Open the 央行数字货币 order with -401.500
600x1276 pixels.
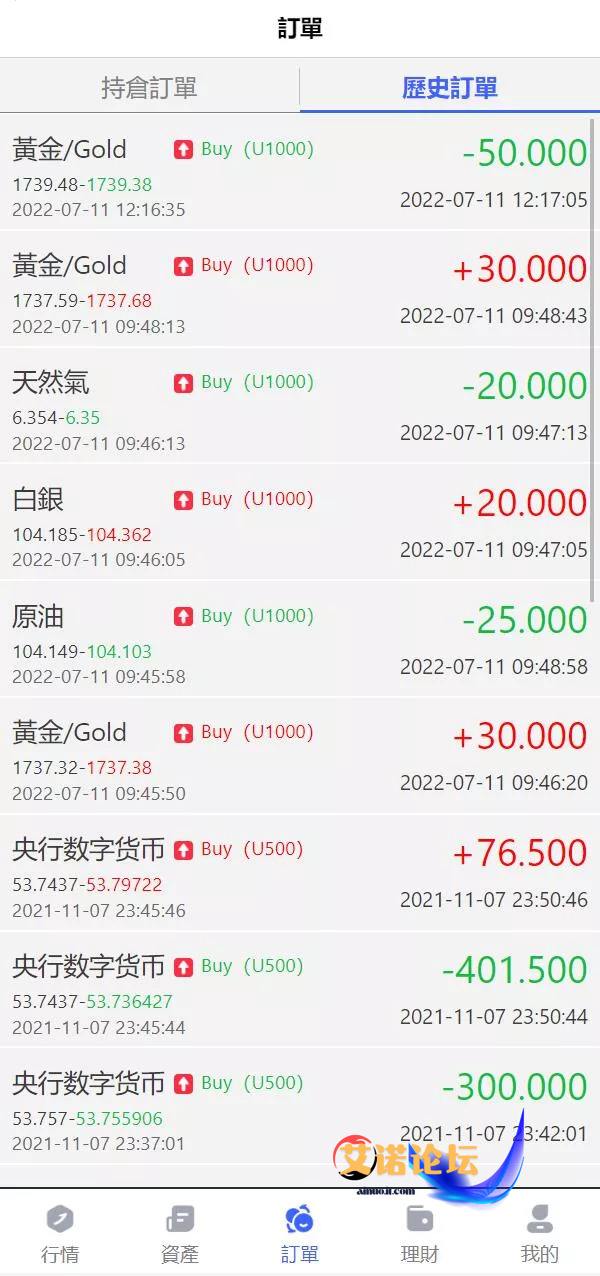[300, 990]
